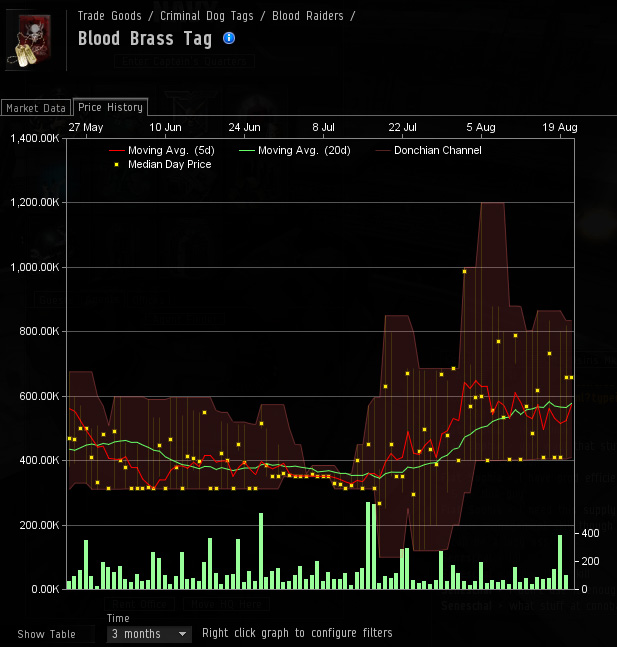Image resolution: width=617 pixels, height=647 pixels.
Task: Tap the Show Table button
Action: click(46, 634)
